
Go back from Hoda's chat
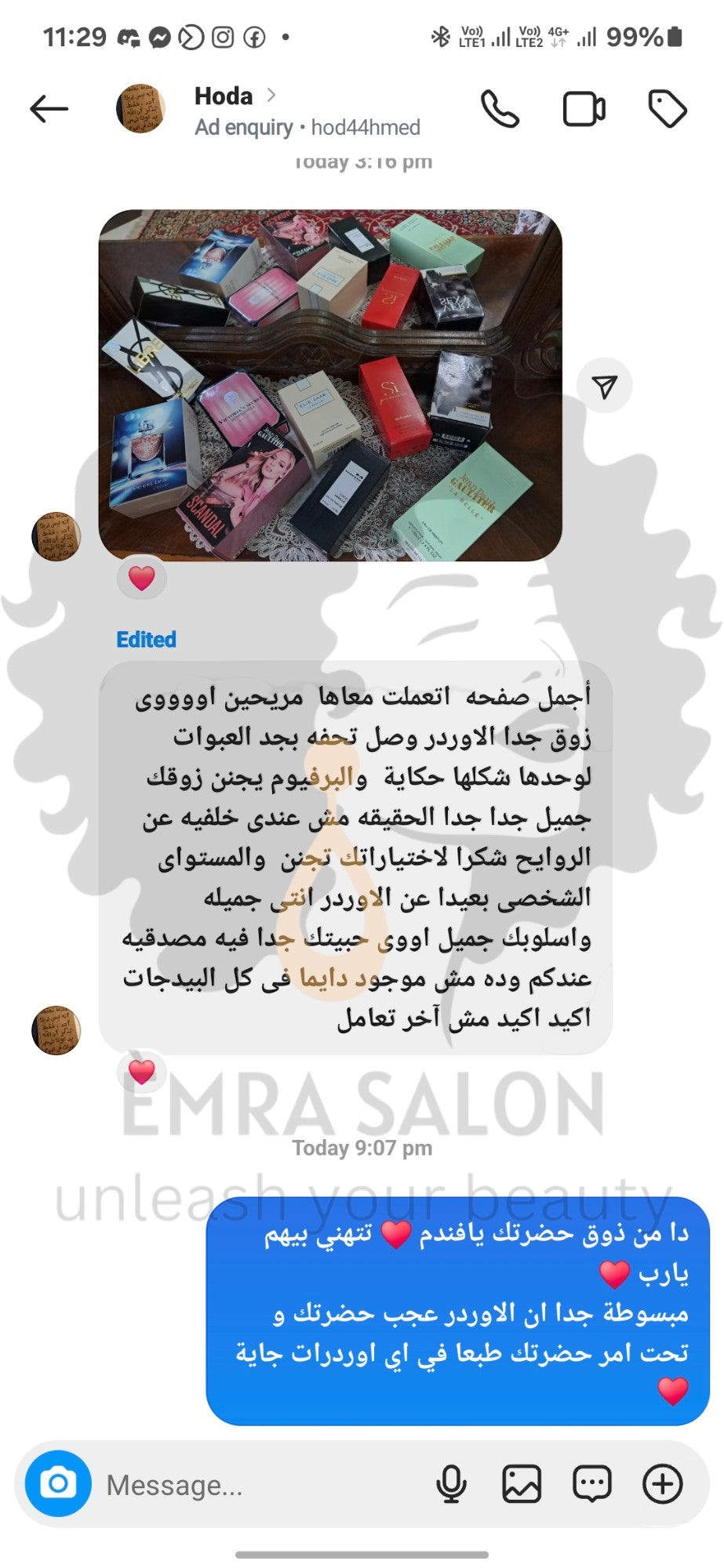(x=49, y=109)
